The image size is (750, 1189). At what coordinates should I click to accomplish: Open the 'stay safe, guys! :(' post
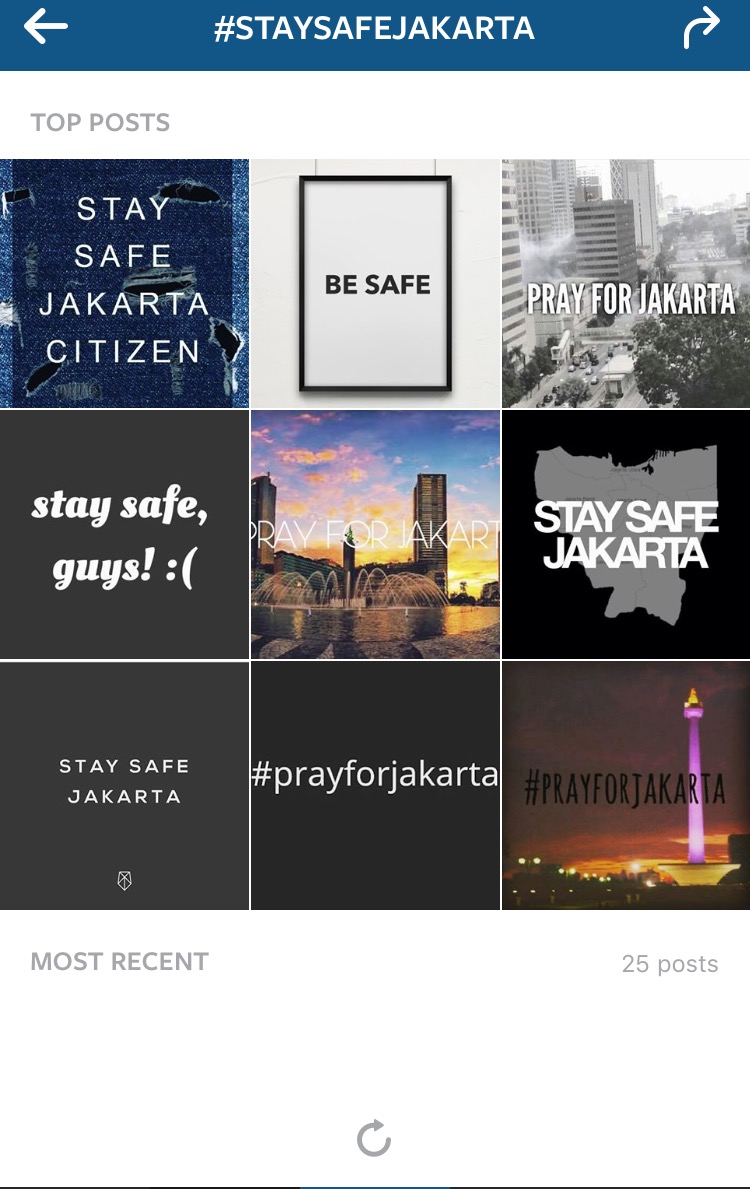tap(124, 535)
